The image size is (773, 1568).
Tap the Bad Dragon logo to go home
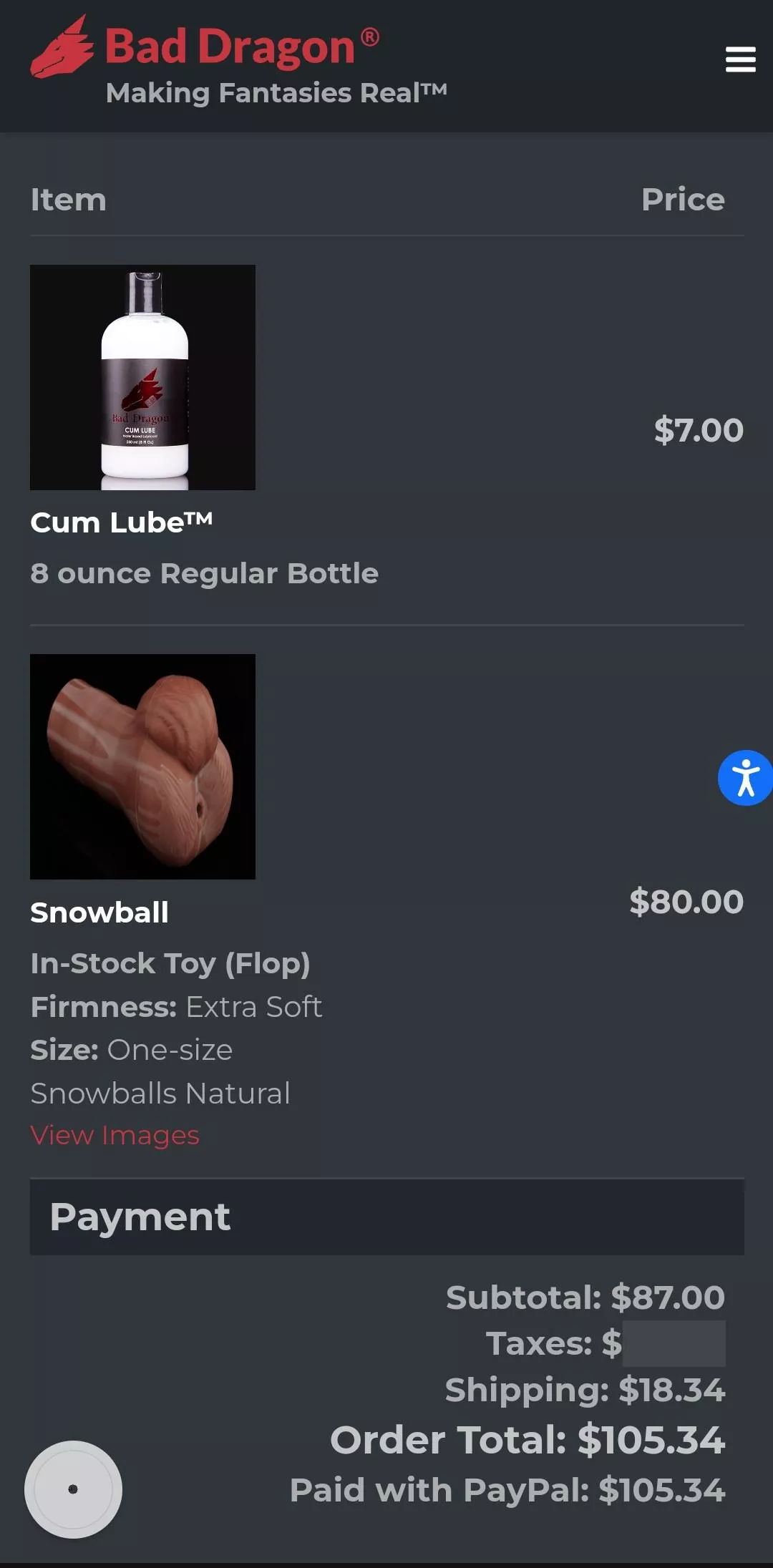coord(205,48)
